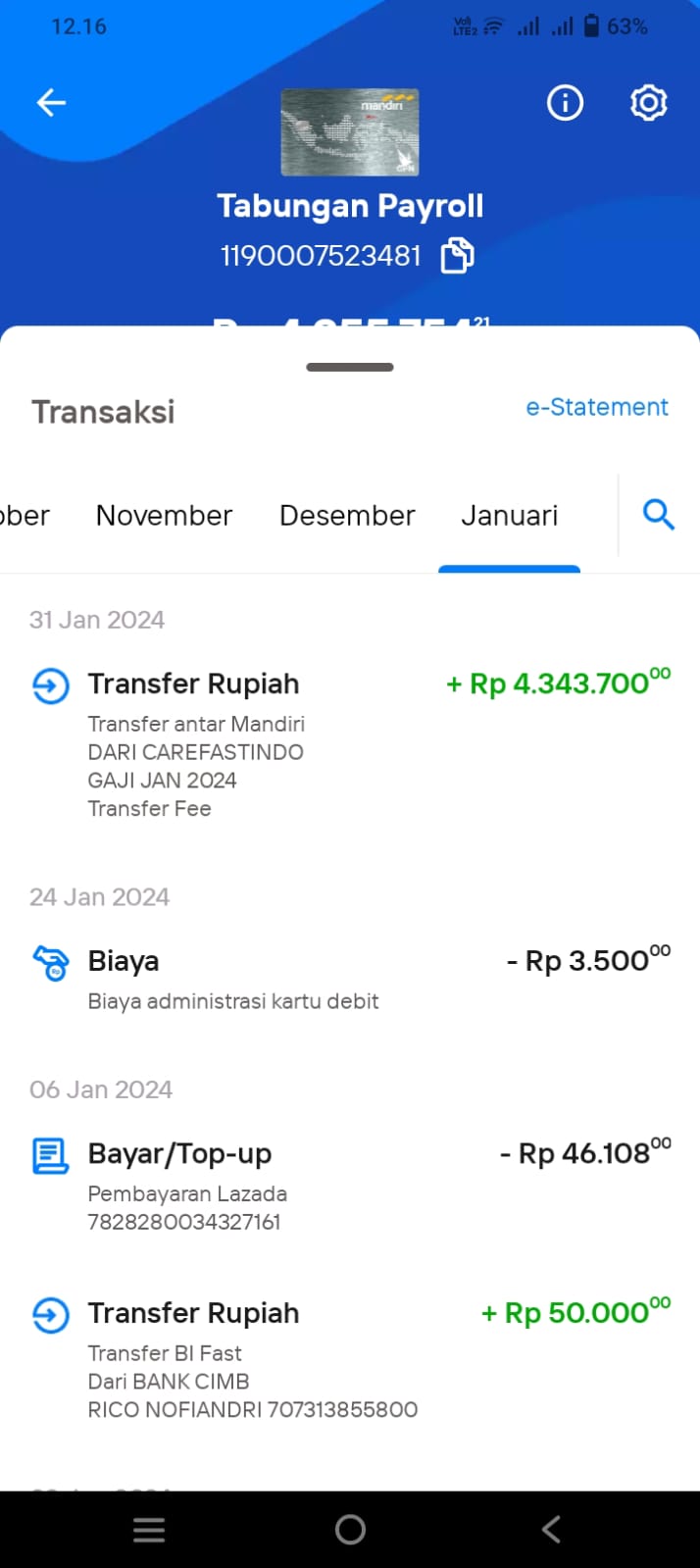The width and height of the screenshot is (700, 1568).
Task: Open the transfer from RICO NOFIANDRI
Action: point(350,1359)
